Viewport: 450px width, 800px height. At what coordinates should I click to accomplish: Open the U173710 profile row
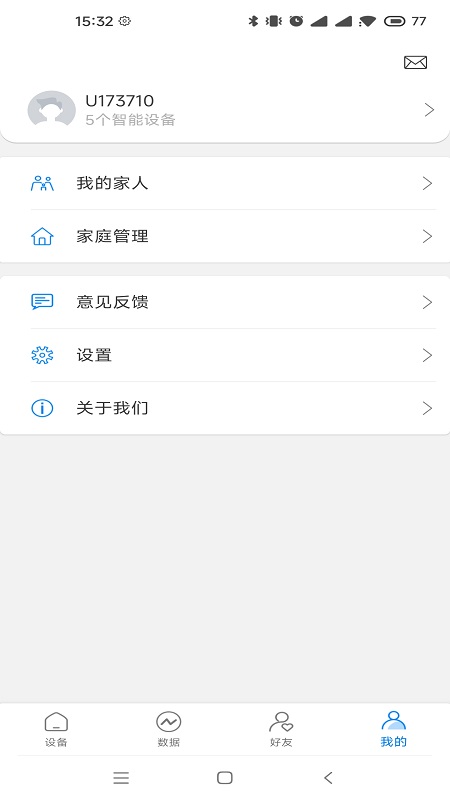[x=225, y=110]
